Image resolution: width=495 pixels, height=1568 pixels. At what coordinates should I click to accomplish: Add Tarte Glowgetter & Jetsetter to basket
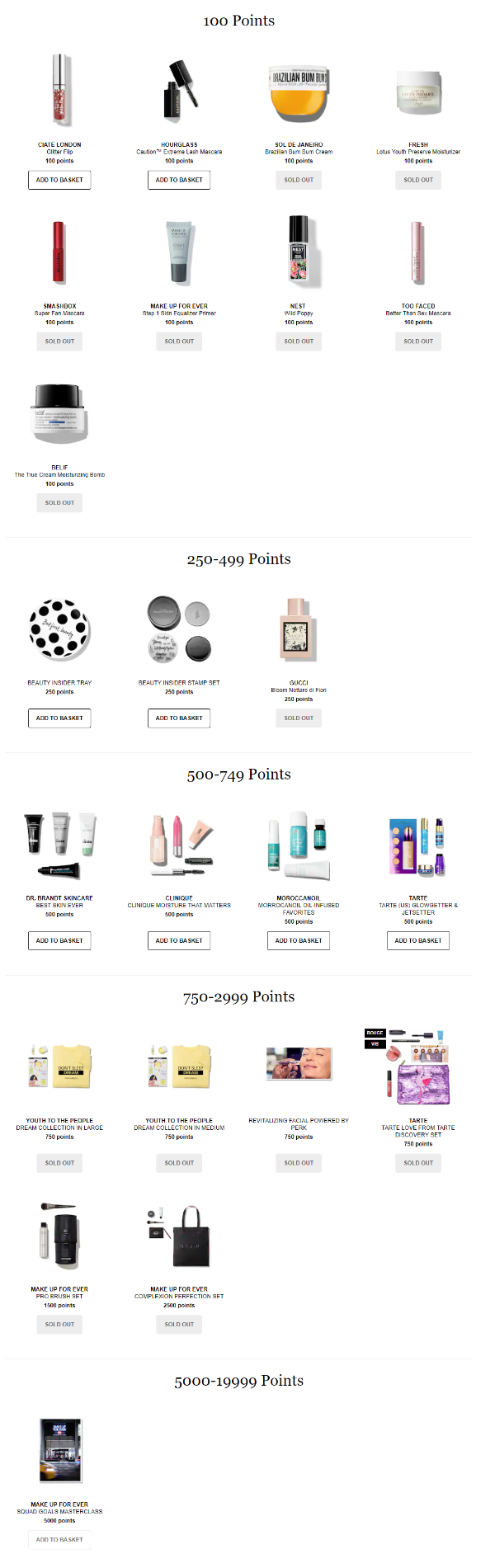click(x=418, y=940)
